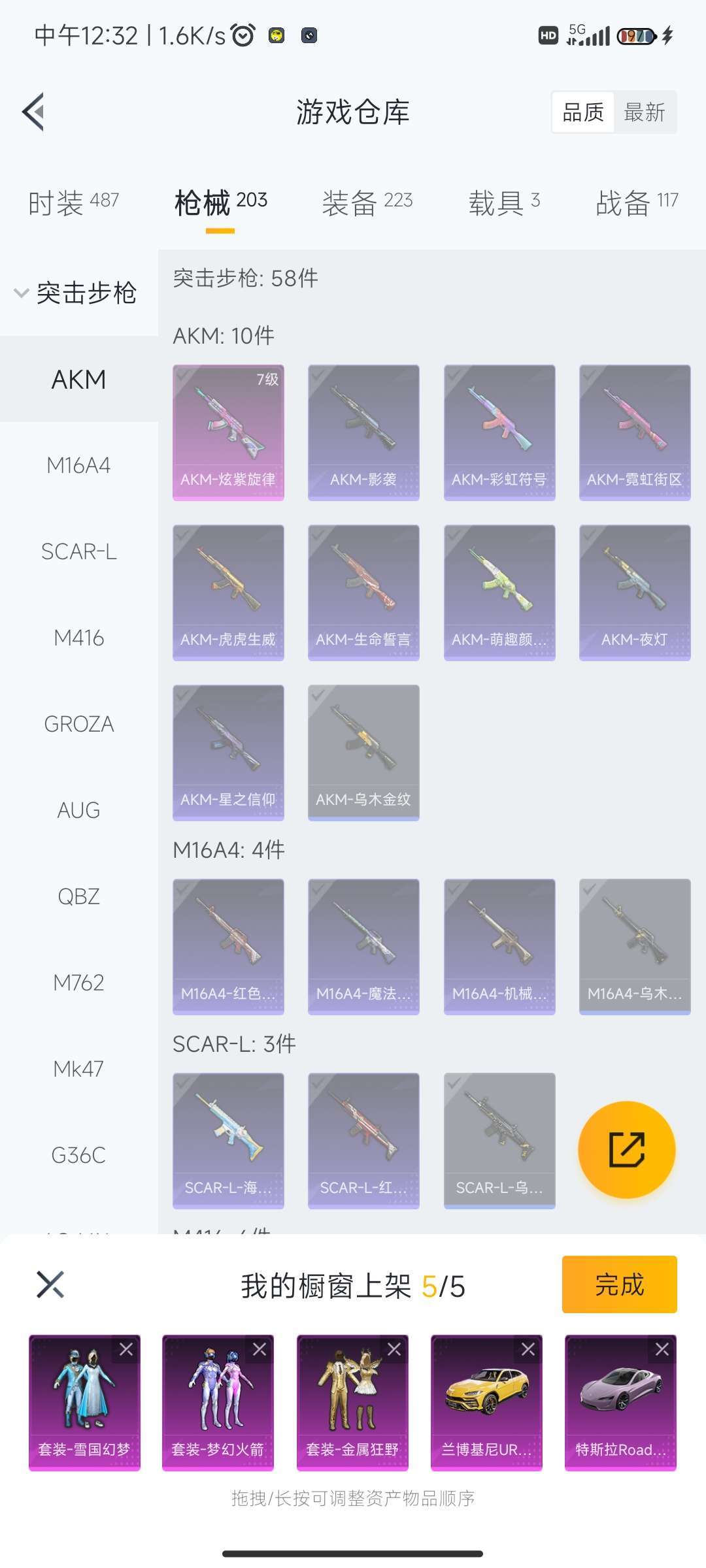Screen dimensions: 706x1568
Task: Remove 特斯拉Road from showcase
Action: [662, 1349]
